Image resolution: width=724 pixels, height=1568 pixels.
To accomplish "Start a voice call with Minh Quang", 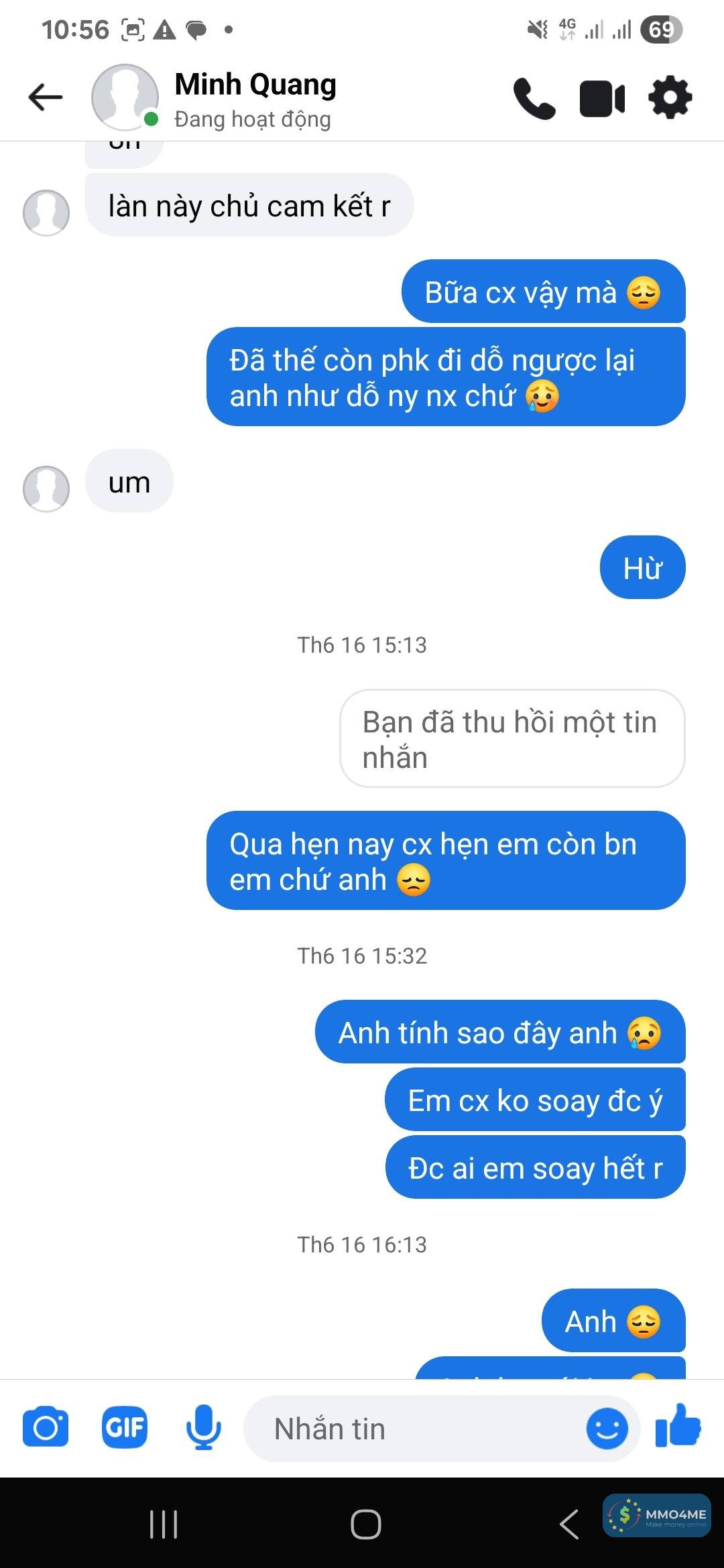I will pos(534,99).
